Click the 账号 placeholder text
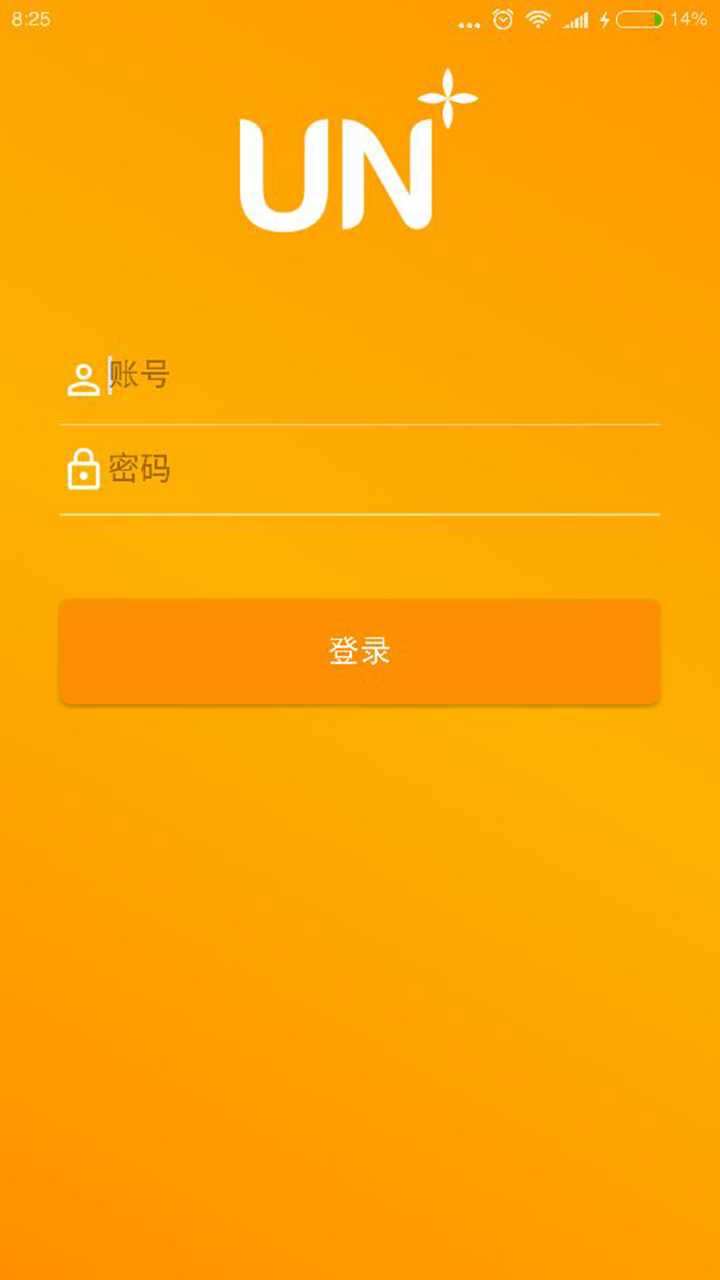 140,375
